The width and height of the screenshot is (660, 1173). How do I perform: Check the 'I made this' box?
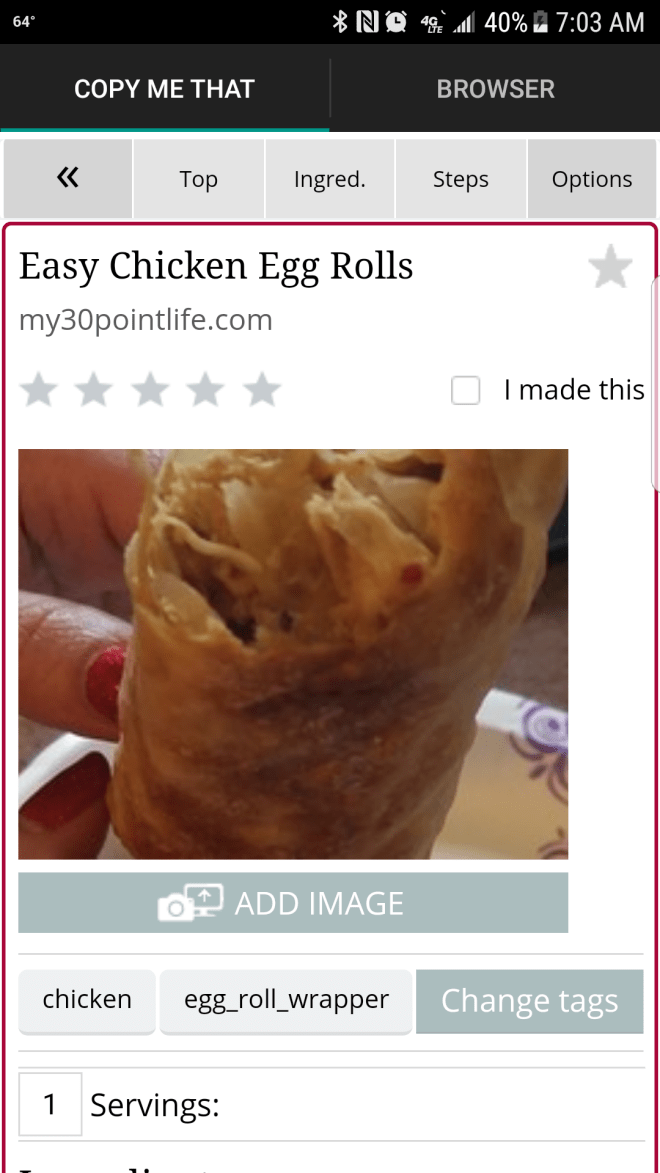[466, 390]
